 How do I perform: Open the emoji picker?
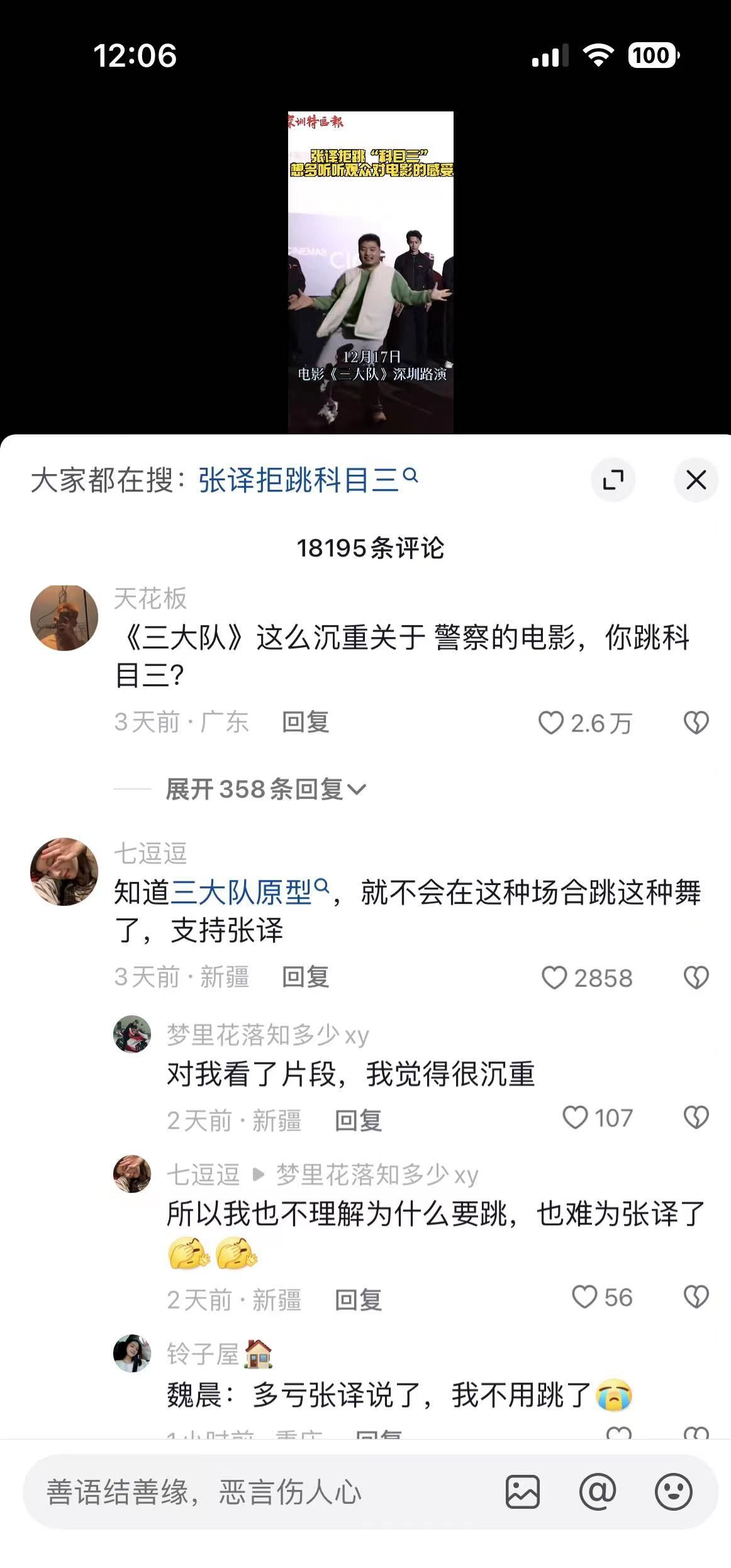click(673, 1492)
